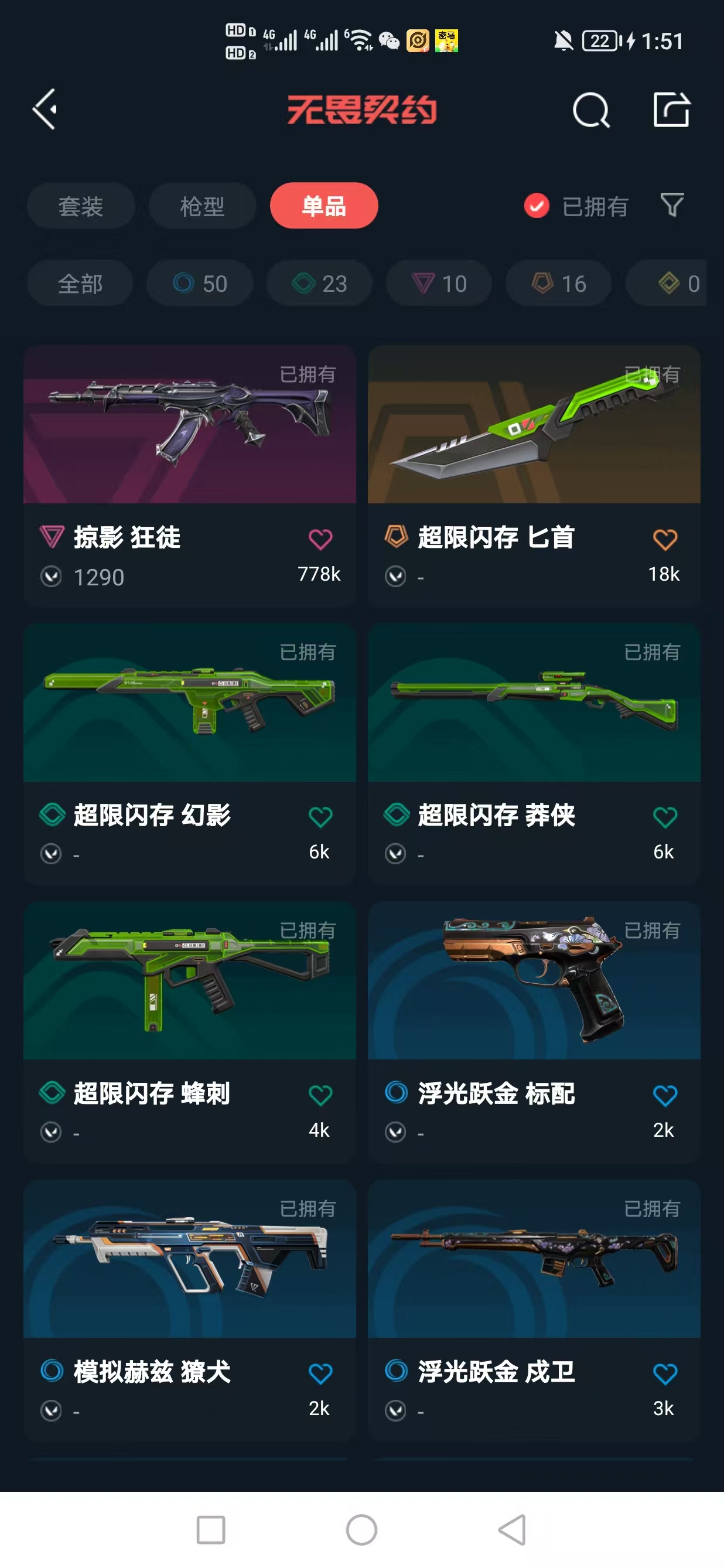The width and height of the screenshot is (724, 1568).
Task: Toggle the 已拥有 checkbox
Action: (x=537, y=206)
